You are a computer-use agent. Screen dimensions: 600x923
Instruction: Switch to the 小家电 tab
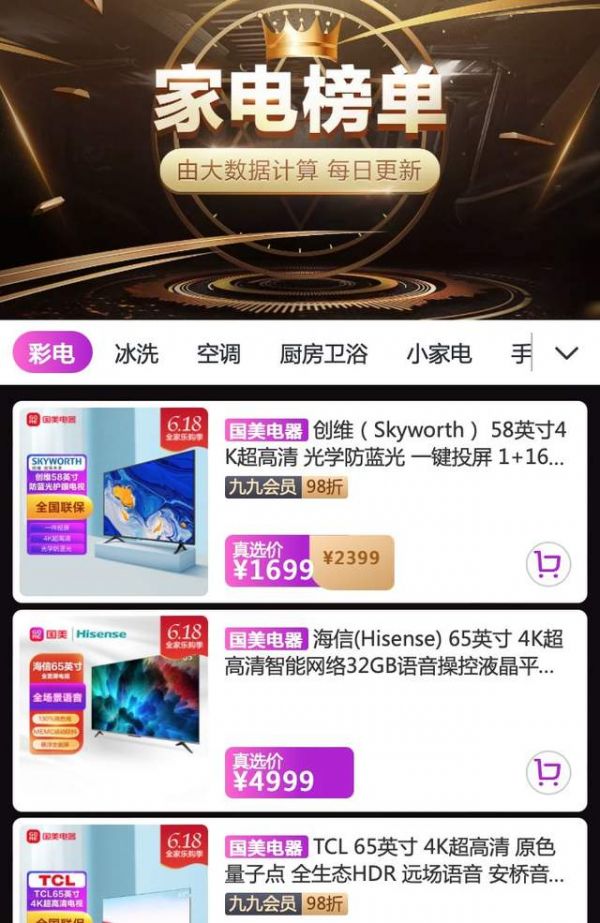point(438,353)
